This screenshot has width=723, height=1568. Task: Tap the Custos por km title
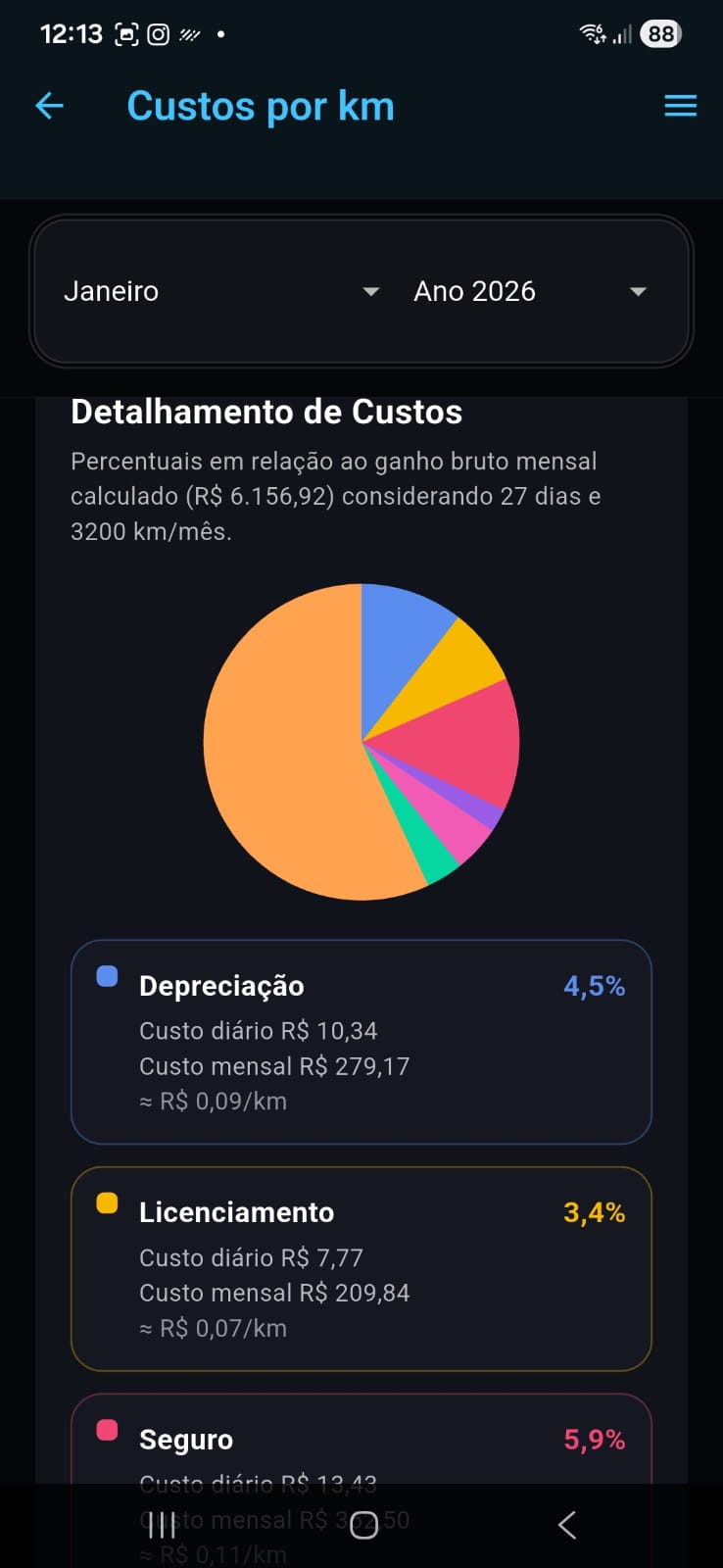pos(260,106)
